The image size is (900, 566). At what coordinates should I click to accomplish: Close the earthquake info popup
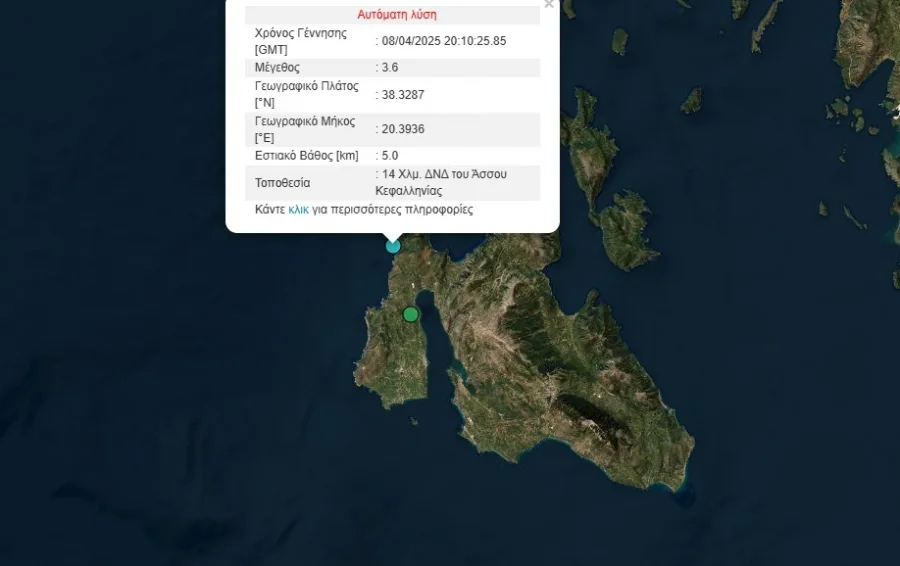coord(548,4)
